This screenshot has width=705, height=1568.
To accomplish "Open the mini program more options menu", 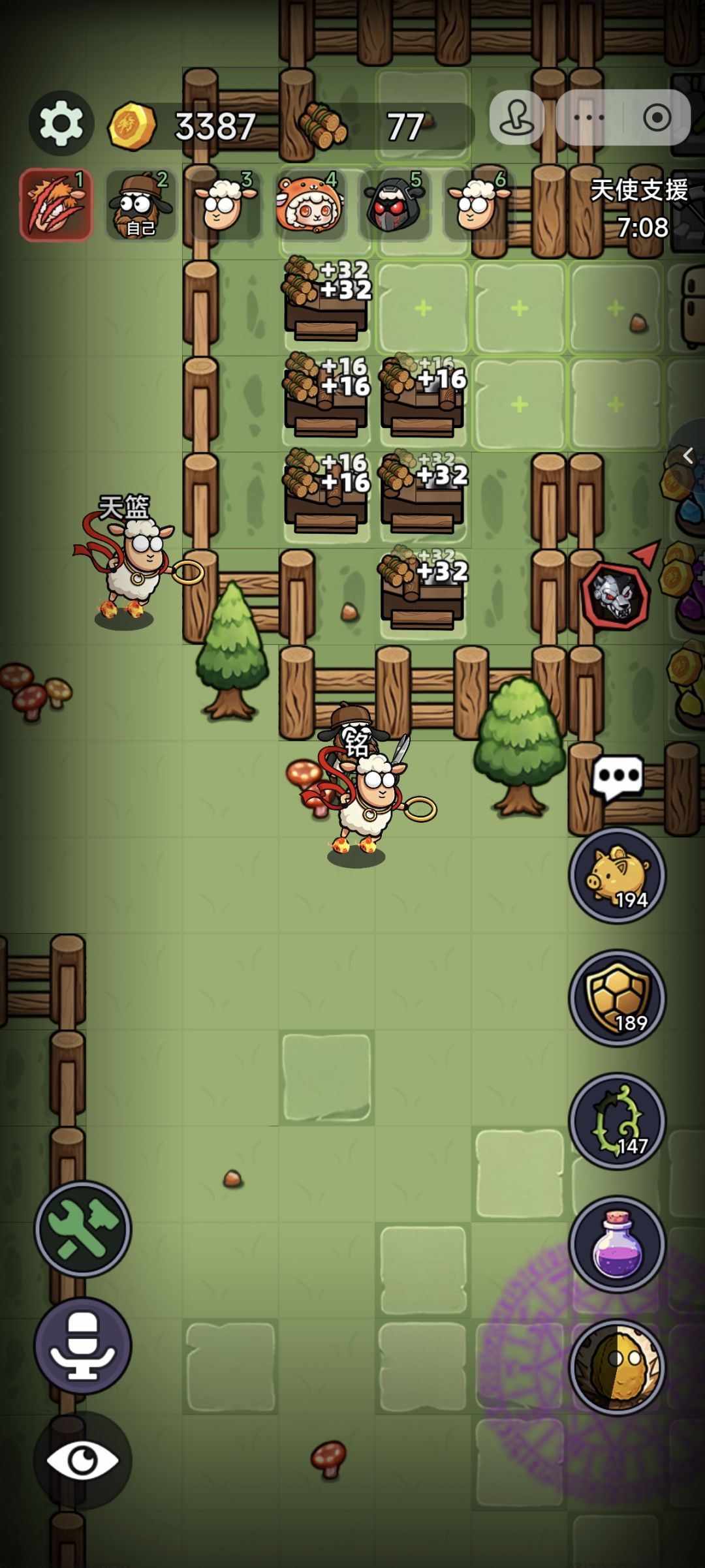I will pos(589,118).
